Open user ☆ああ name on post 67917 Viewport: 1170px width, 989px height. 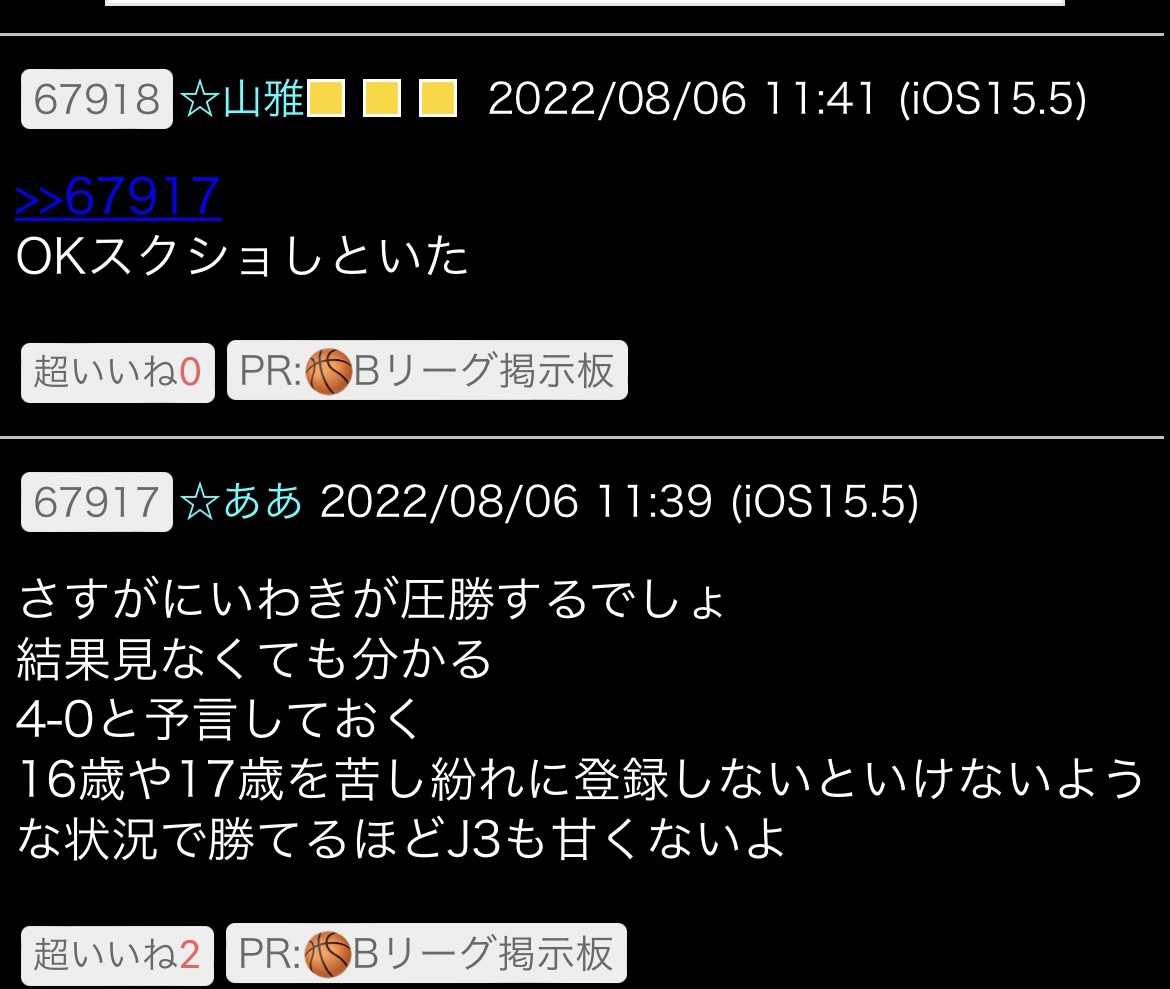pos(242,502)
